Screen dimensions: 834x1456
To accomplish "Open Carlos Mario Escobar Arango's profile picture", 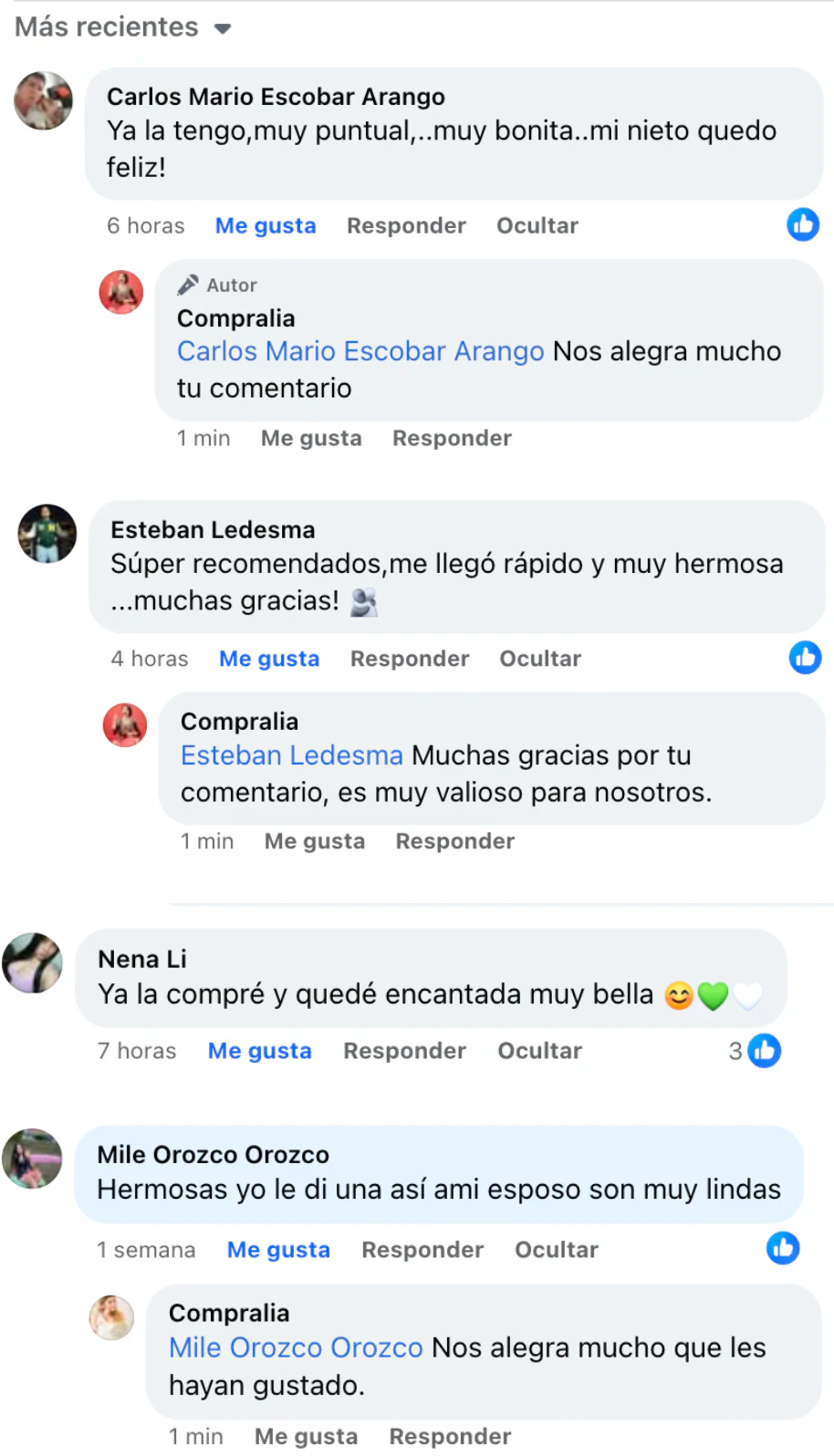I will [x=43, y=100].
